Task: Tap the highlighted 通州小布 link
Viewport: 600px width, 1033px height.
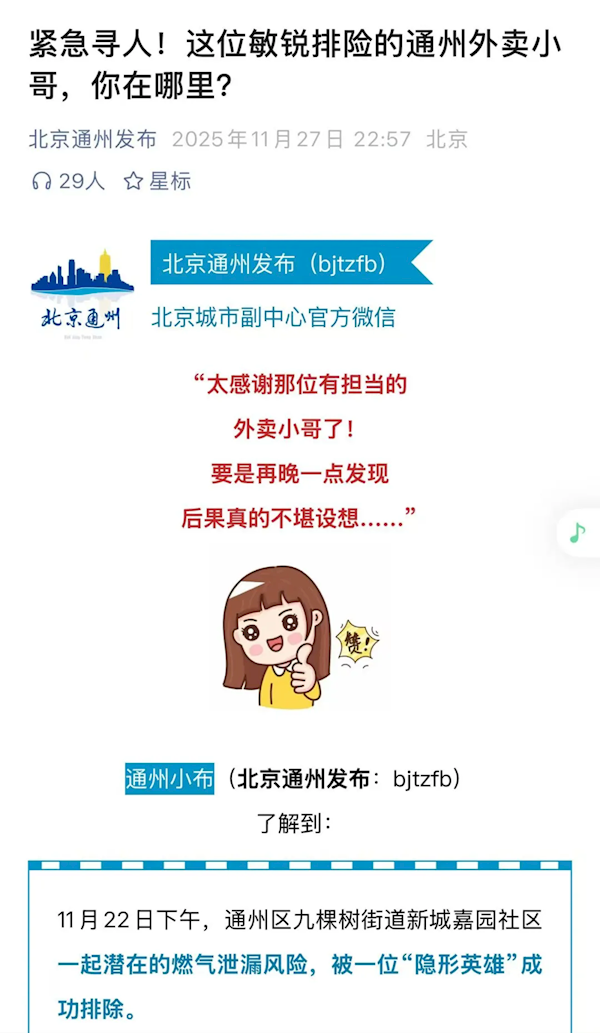Action: tap(169, 778)
